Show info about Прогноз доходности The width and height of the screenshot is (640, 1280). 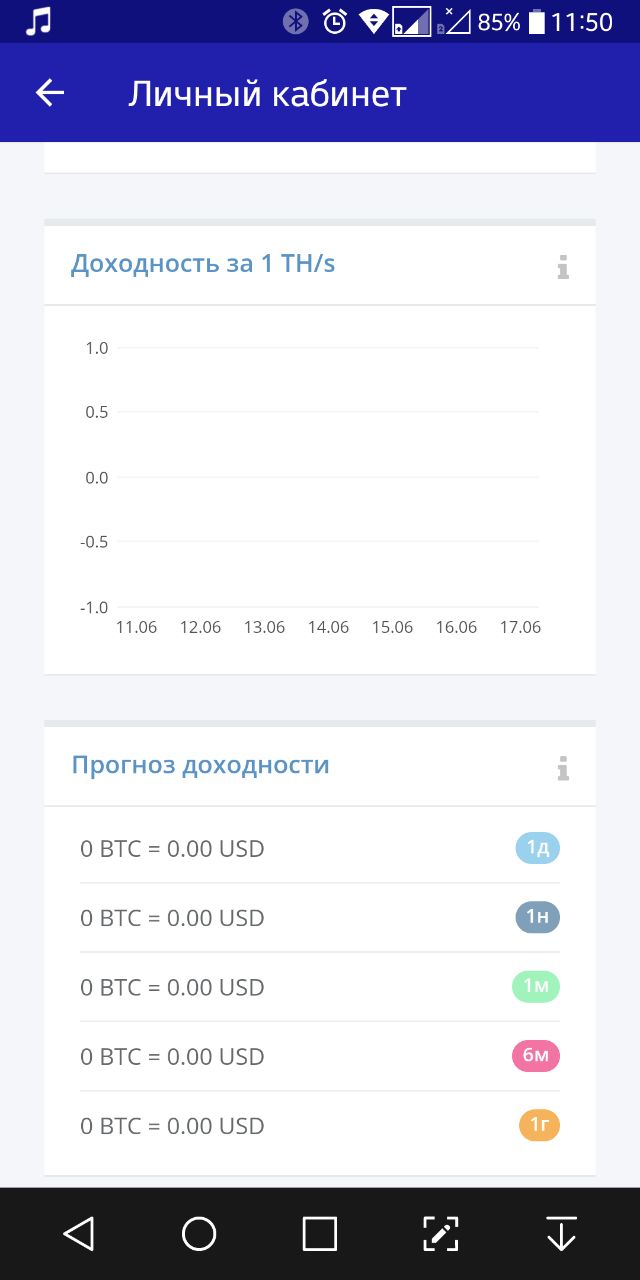click(563, 768)
